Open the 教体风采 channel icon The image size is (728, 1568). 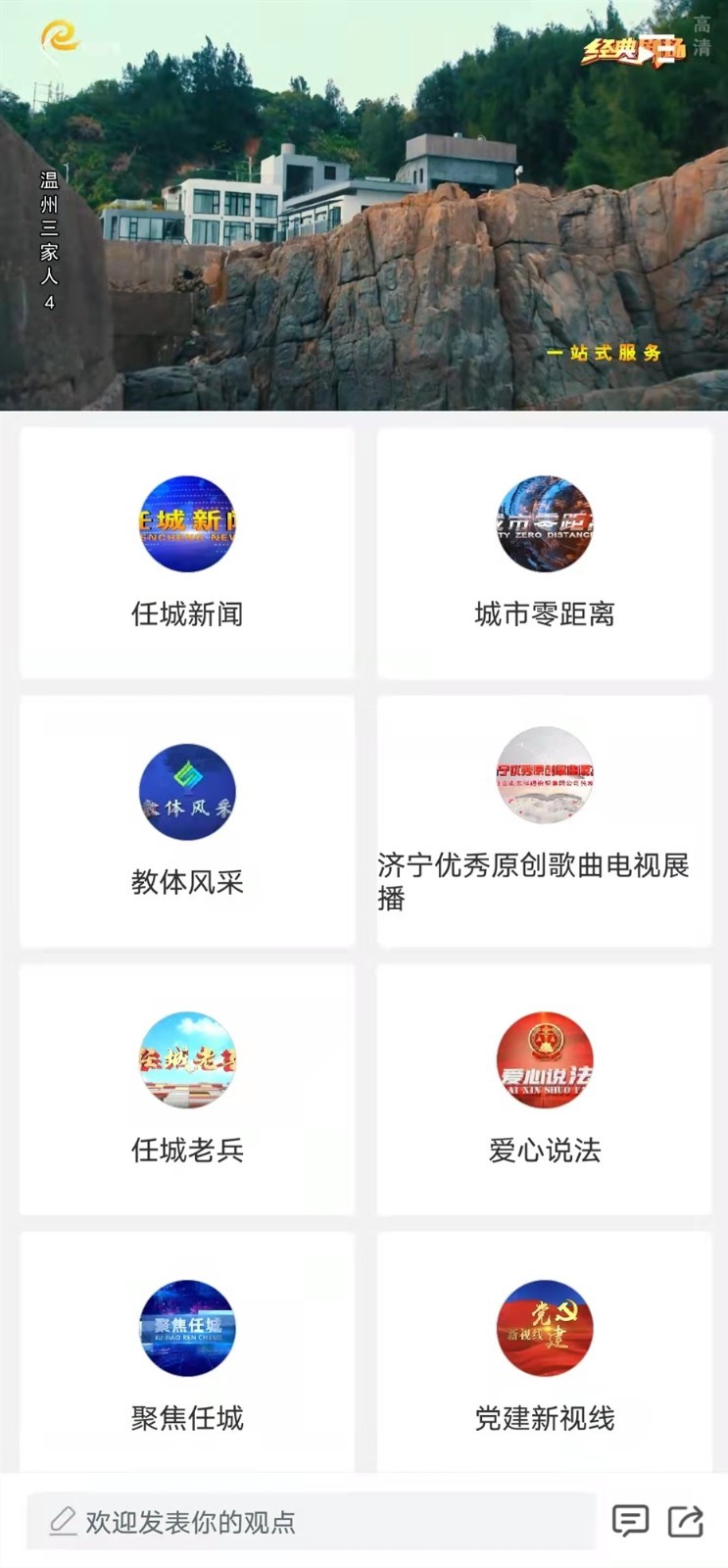(x=186, y=794)
